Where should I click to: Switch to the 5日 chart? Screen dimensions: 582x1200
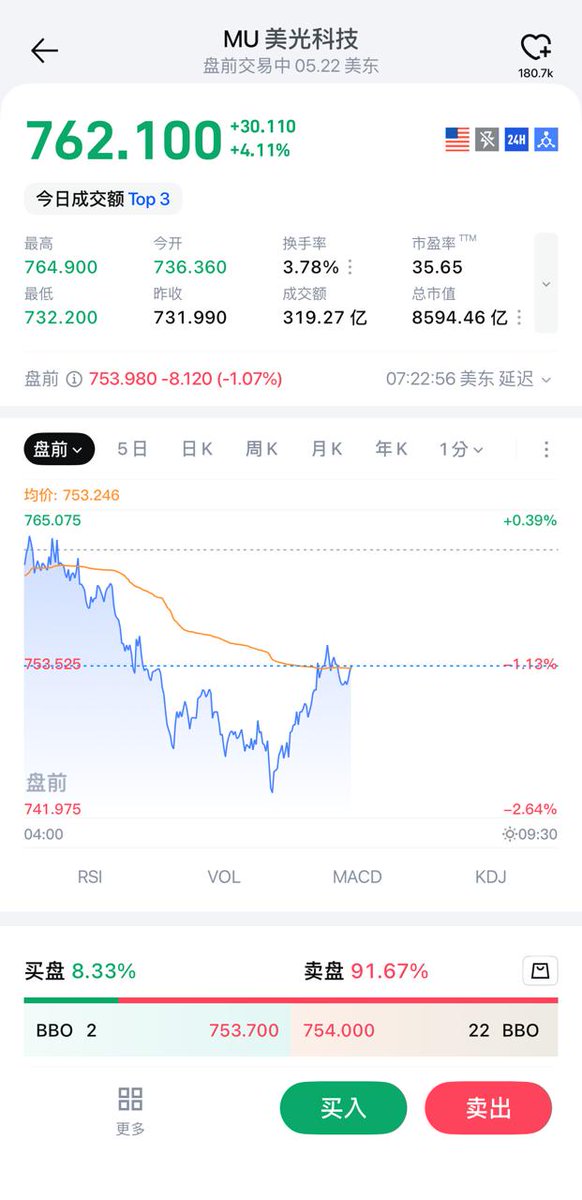[132, 449]
